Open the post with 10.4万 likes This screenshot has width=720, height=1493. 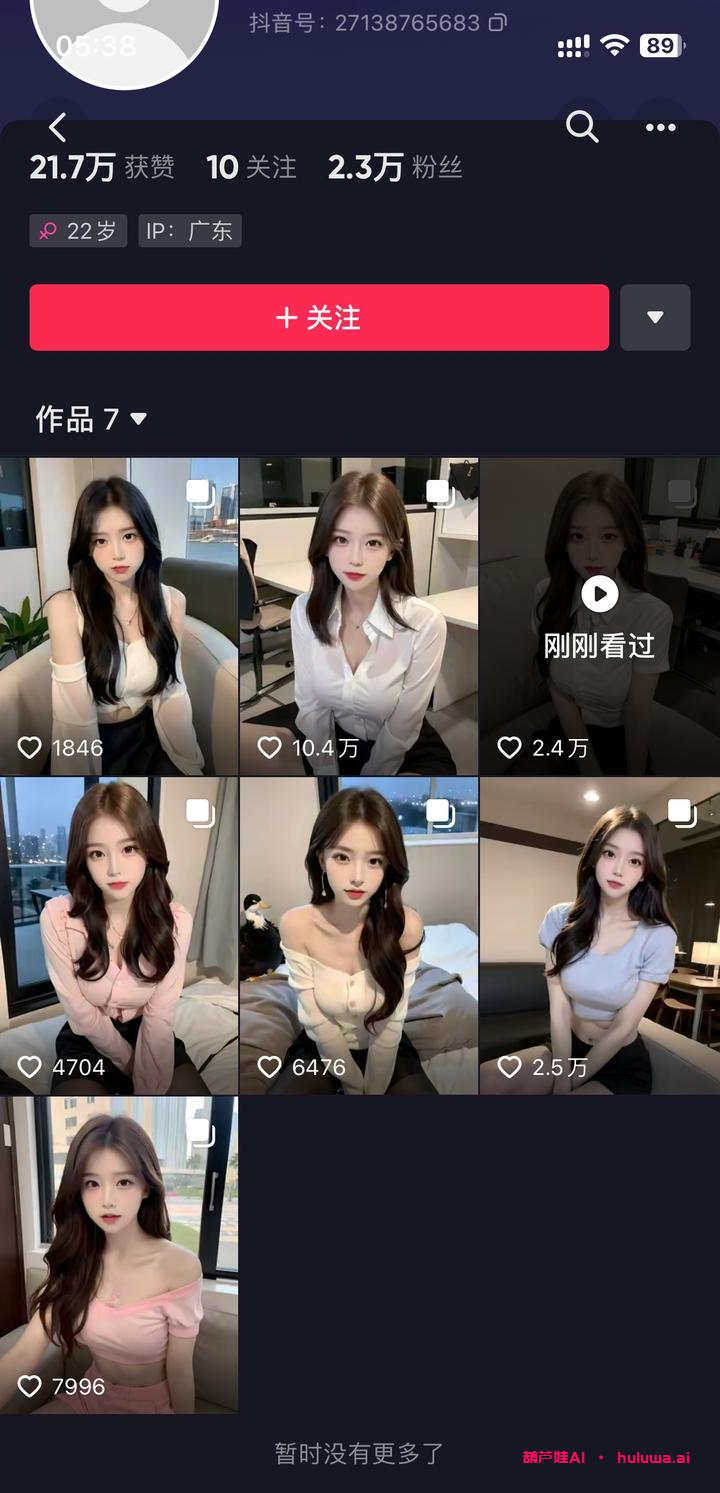(x=359, y=616)
